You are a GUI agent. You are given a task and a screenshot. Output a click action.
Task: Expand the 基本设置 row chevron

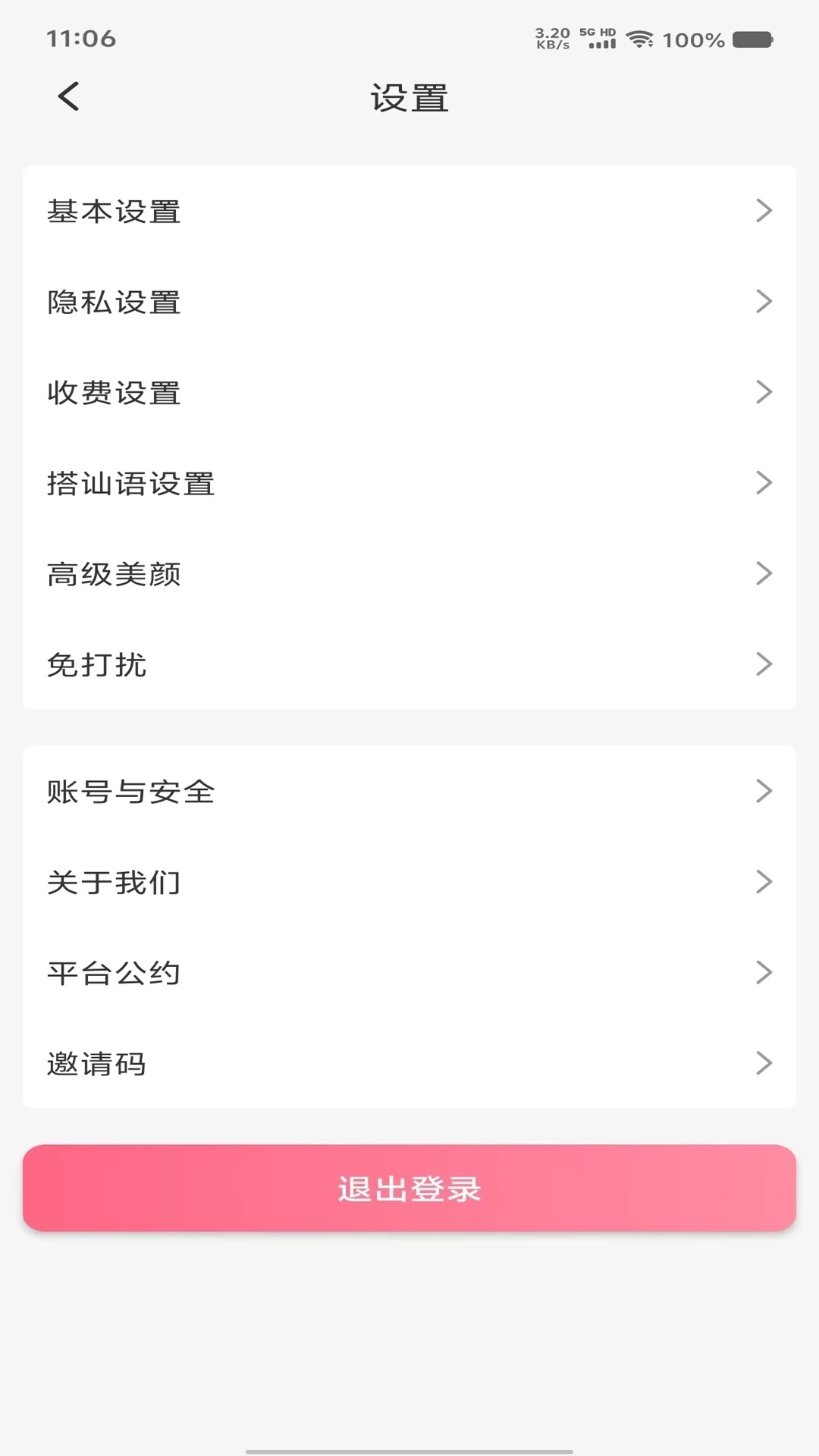(x=764, y=212)
